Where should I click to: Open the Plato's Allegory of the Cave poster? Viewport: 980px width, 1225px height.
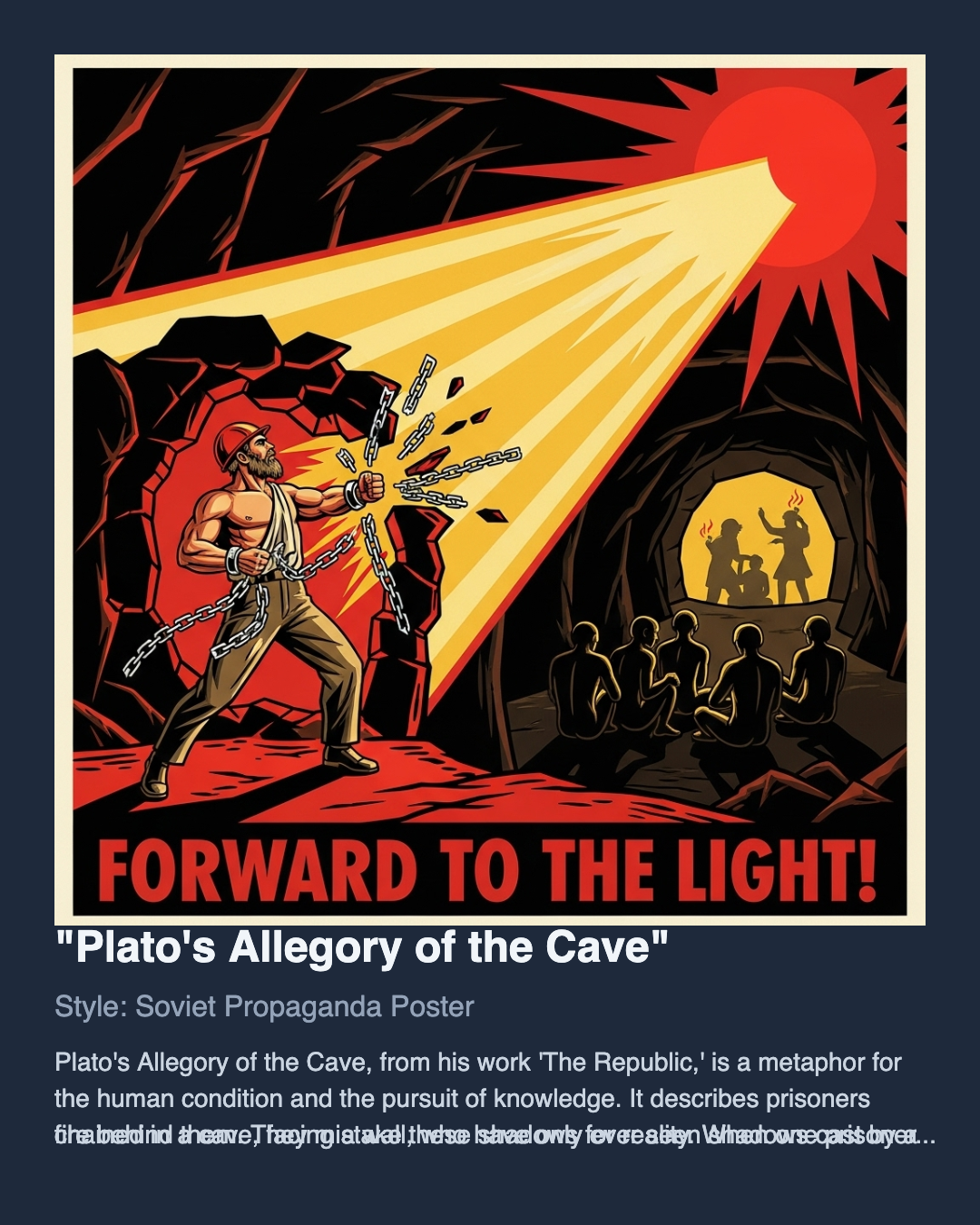coord(490,490)
